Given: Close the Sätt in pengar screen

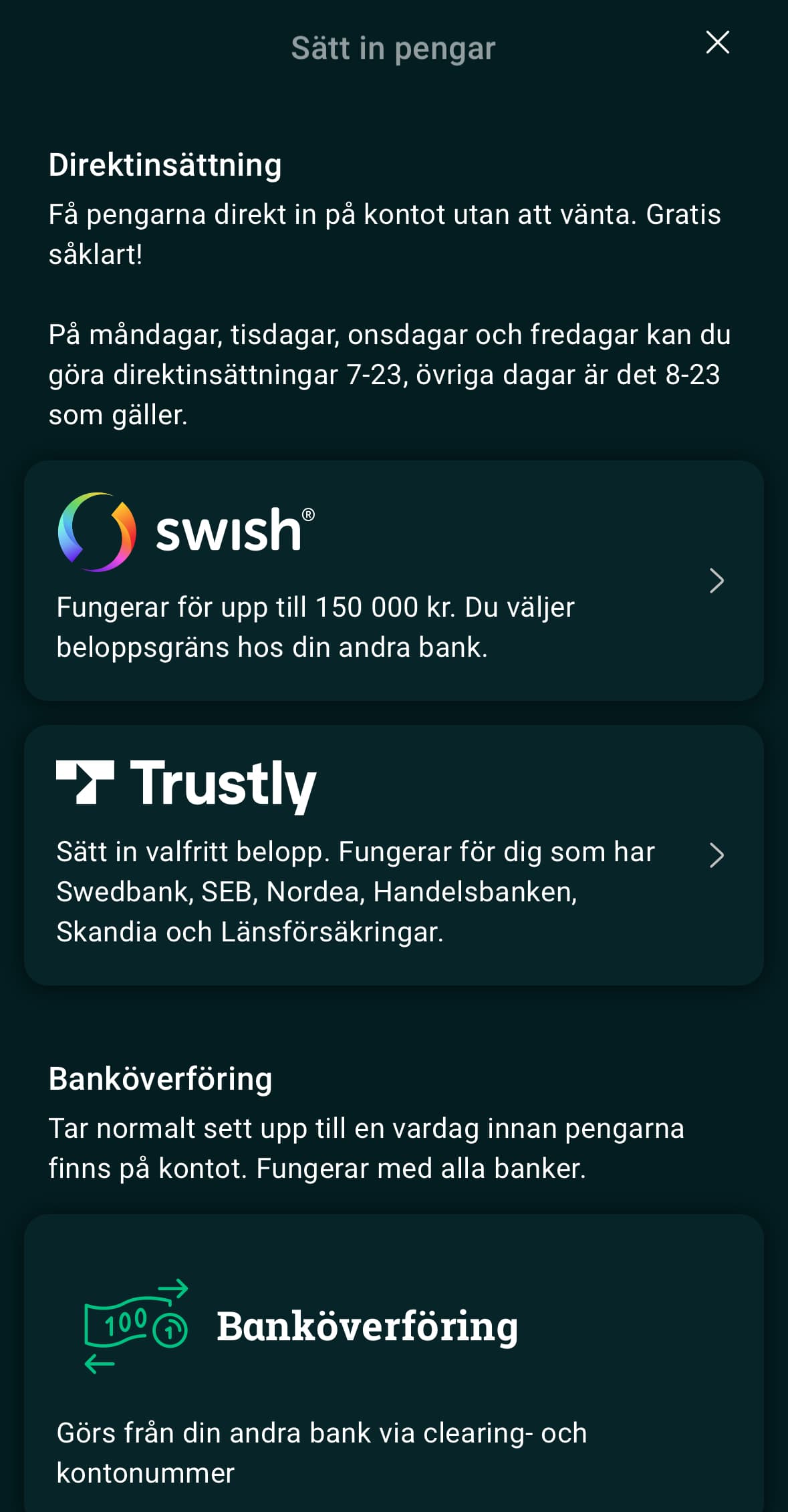Looking at the screenshot, I should tap(717, 43).
